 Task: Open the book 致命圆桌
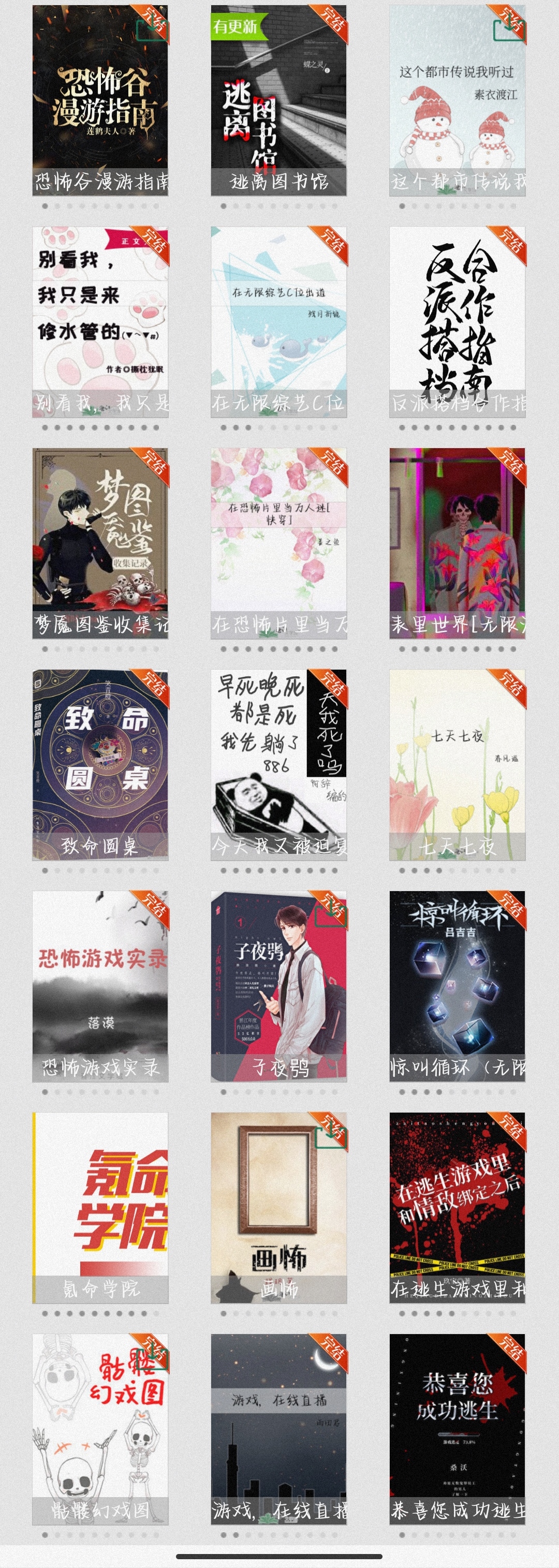[100, 764]
